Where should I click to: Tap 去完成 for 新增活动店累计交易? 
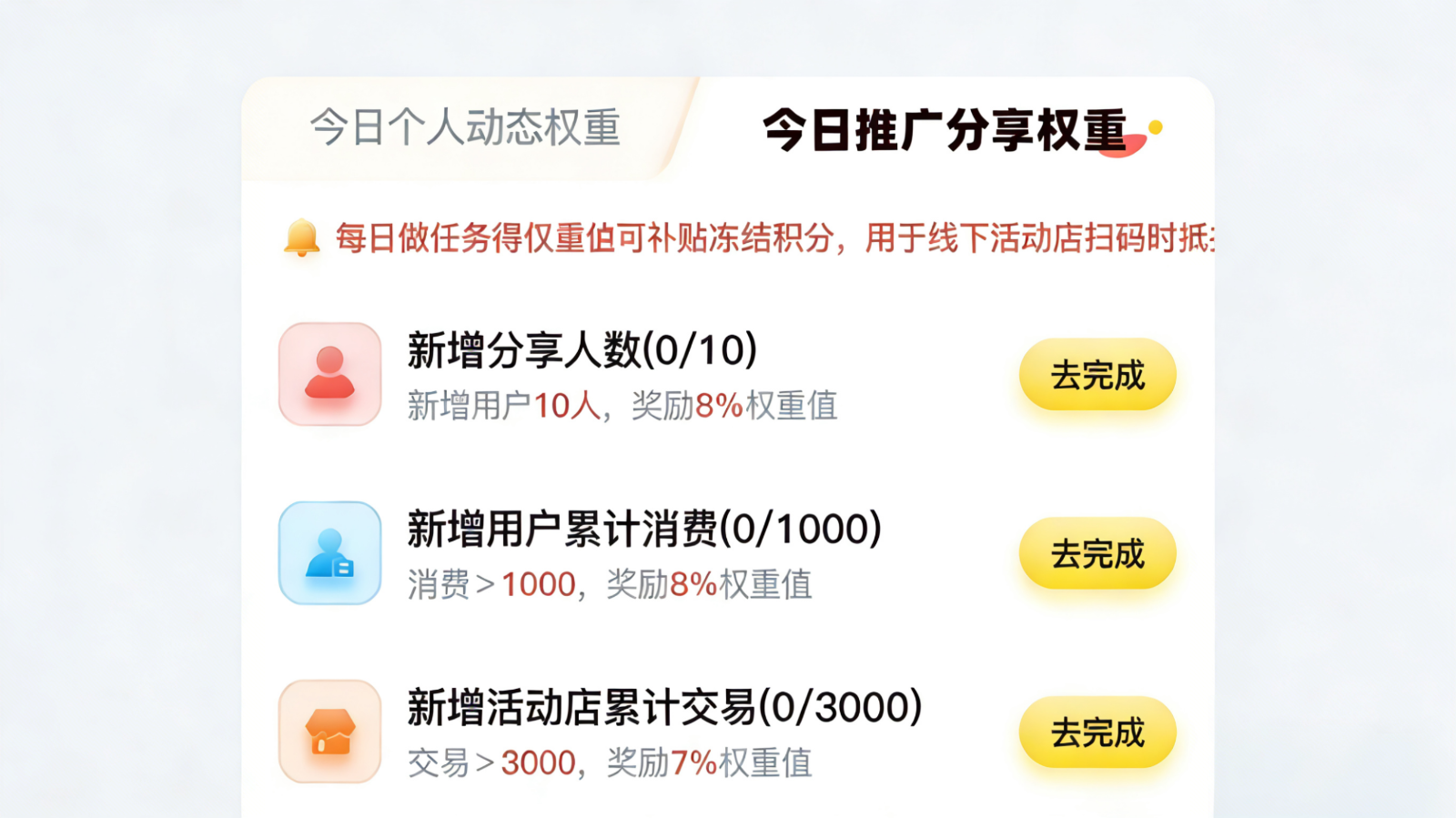click(x=1097, y=732)
